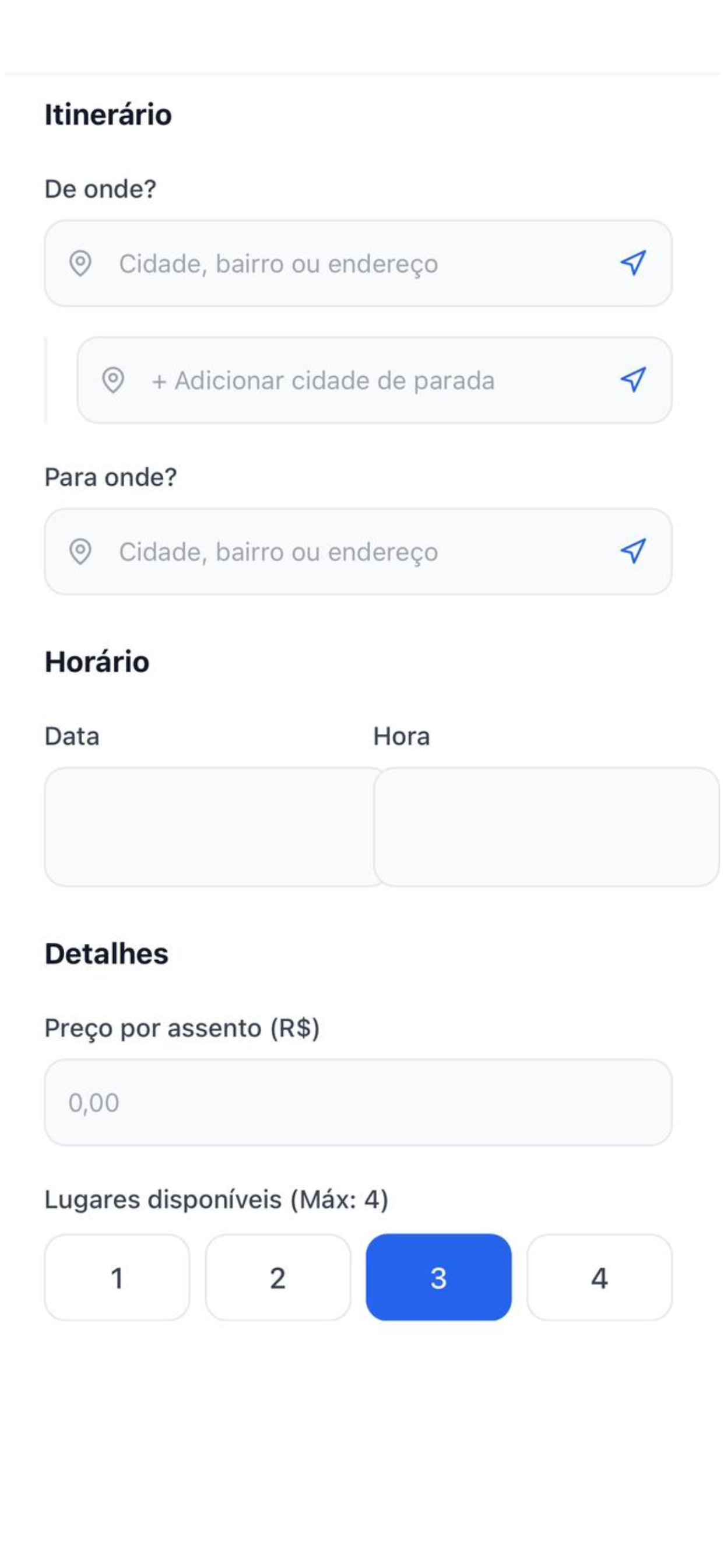Select 2 available seats
The image size is (724, 1568).
pyautogui.click(x=278, y=1277)
